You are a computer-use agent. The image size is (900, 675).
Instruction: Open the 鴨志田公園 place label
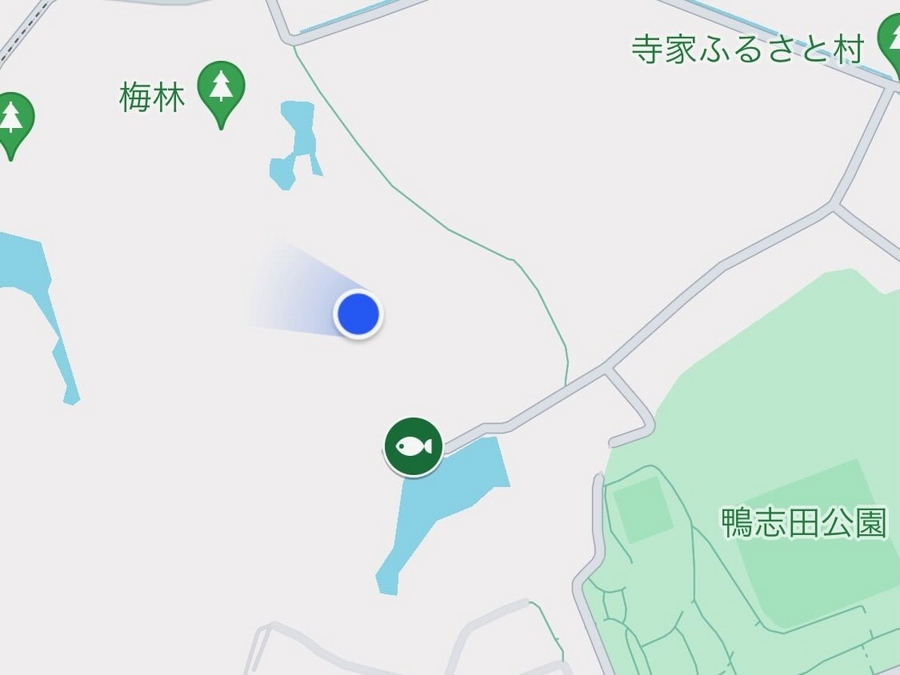(804, 522)
